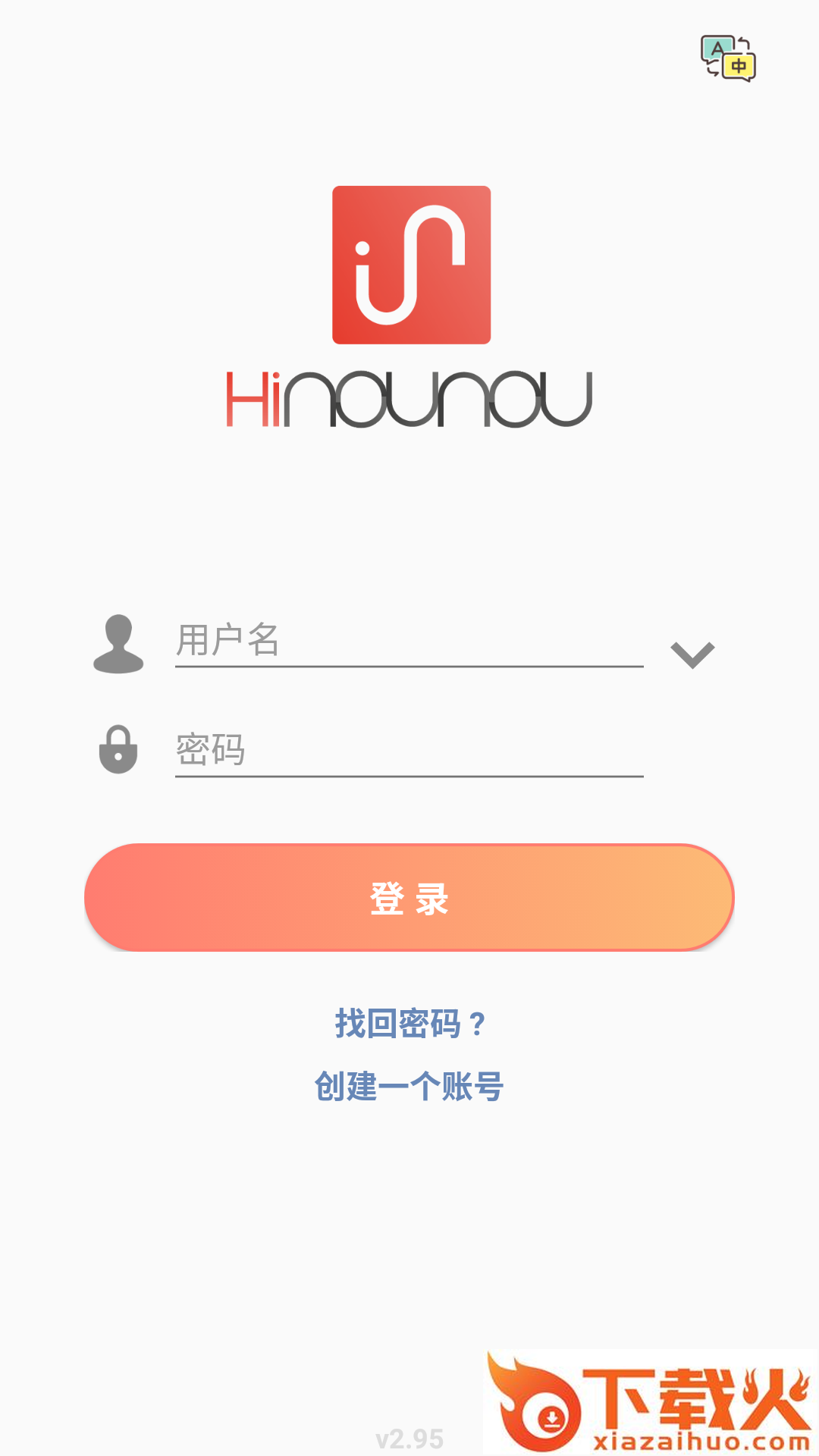Focus the 密码 password field

[408, 751]
